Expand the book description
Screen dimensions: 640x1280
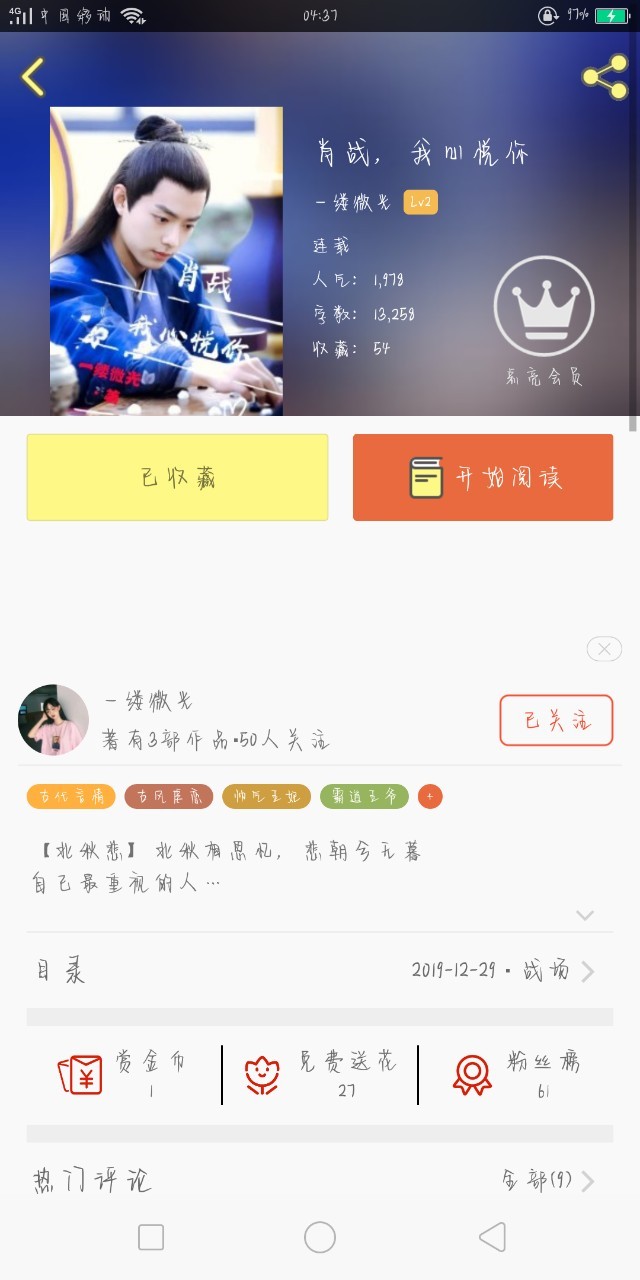click(585, 915)
